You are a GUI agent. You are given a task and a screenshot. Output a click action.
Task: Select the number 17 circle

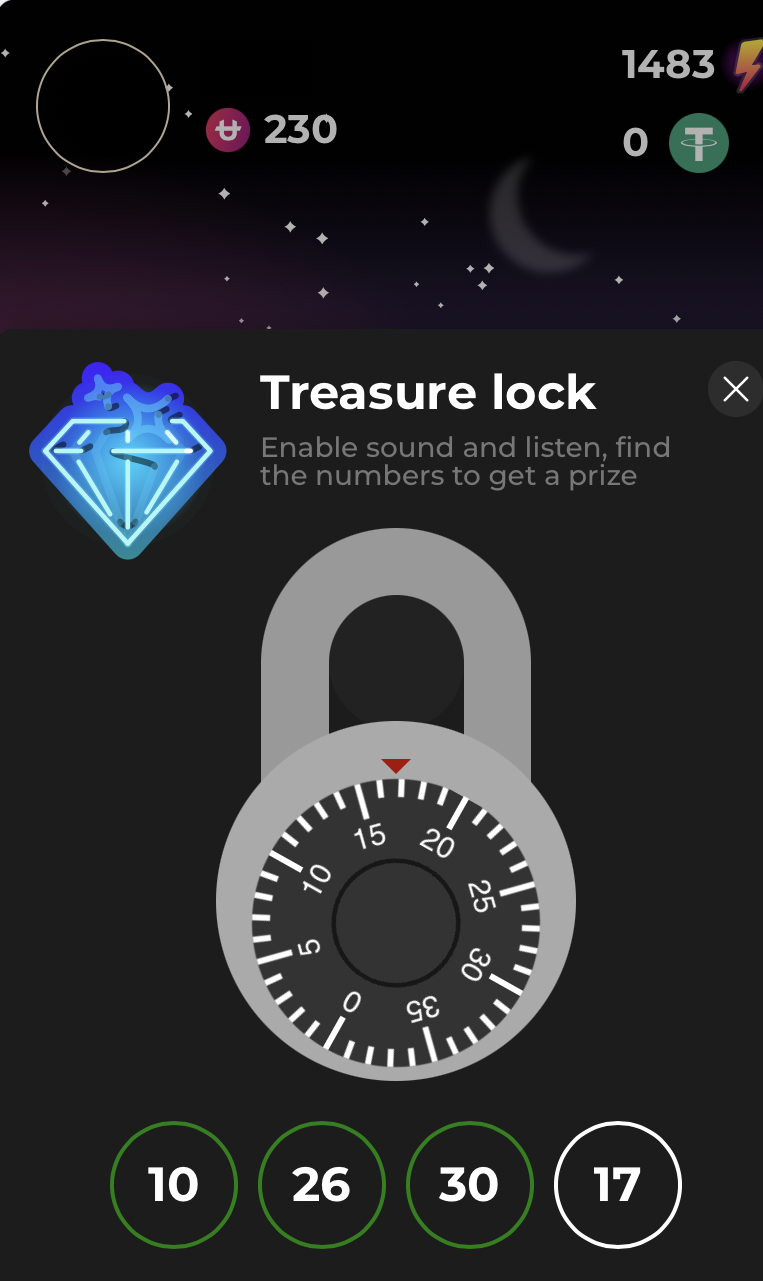(617, 1185)
